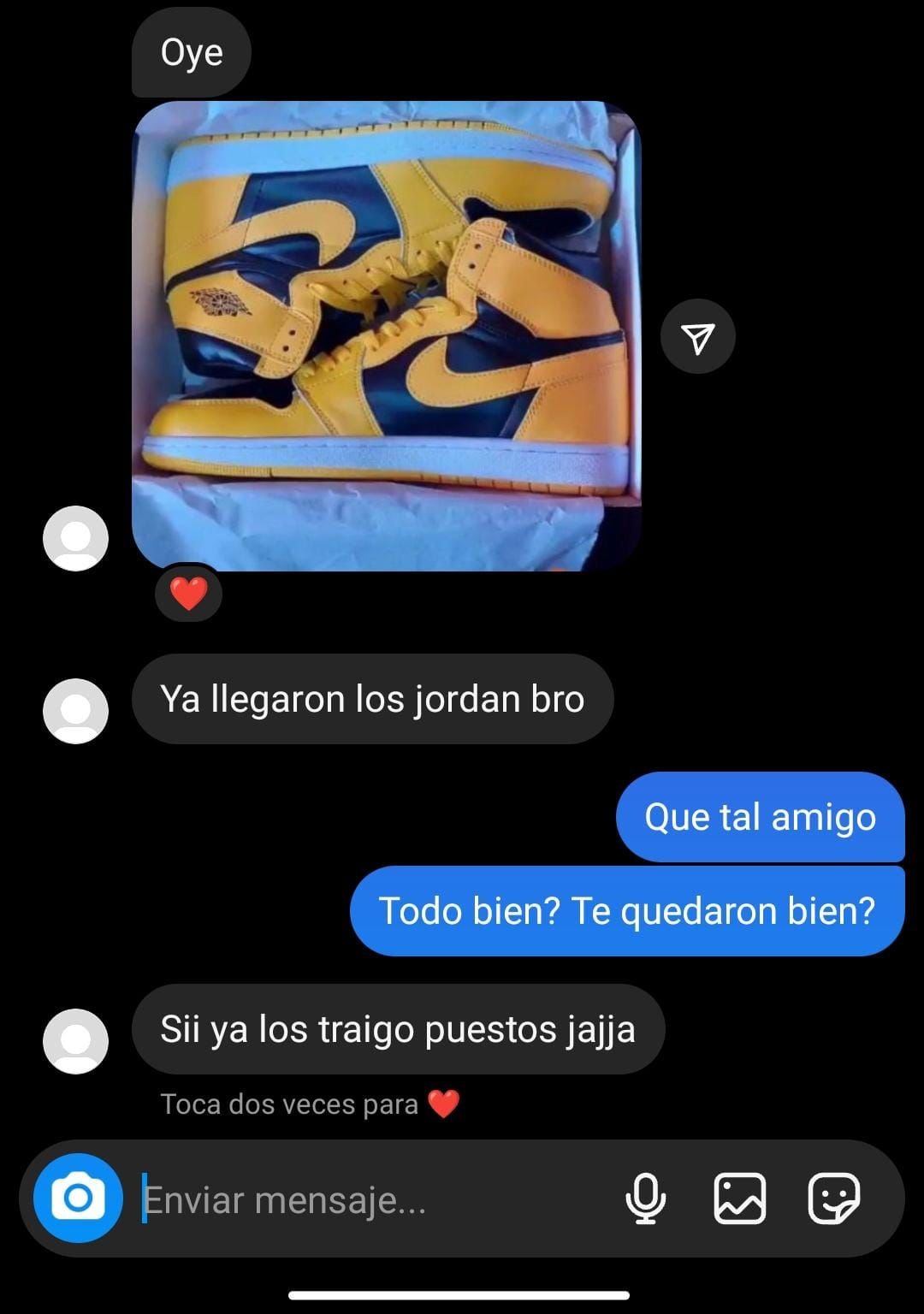Open the gallery to send a picture
Screen dimensions: 924x1314
[740, 1198]
